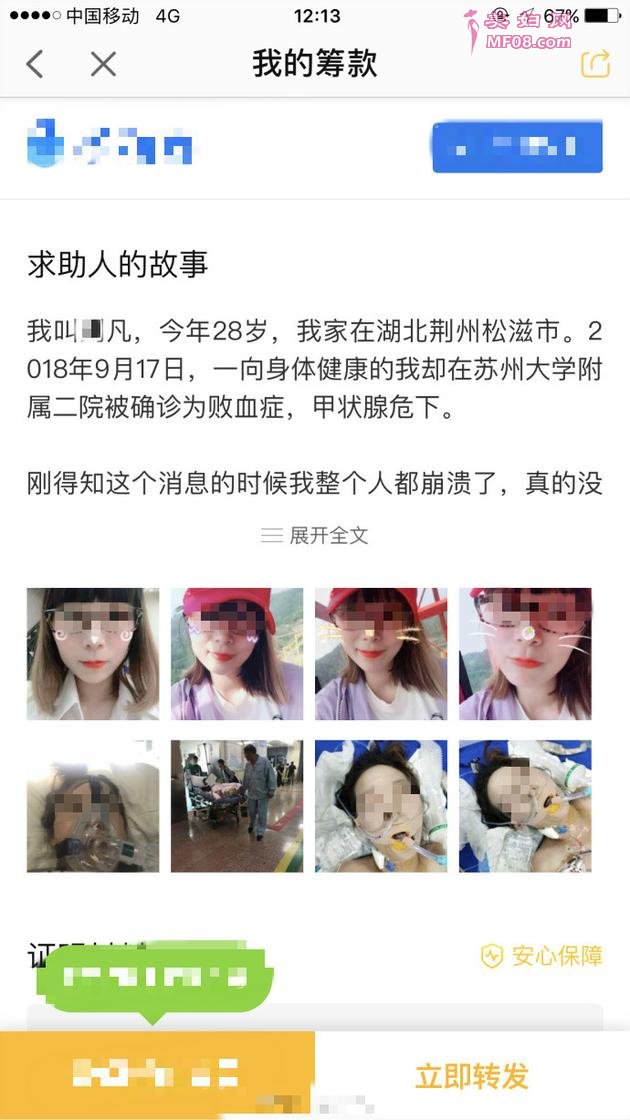
Task: Open the share icon in header
Action: [x=595, y=65]
